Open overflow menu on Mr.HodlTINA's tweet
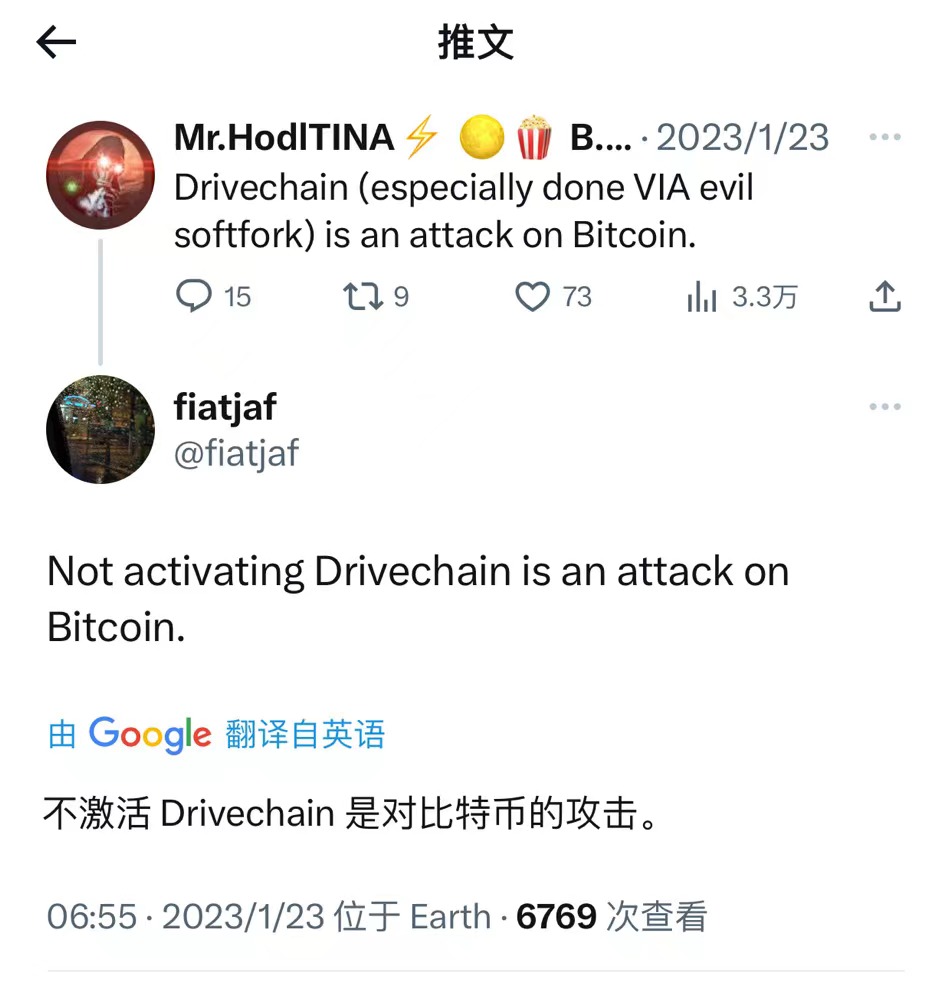This screenshot has height=996, width=952. 885,138
